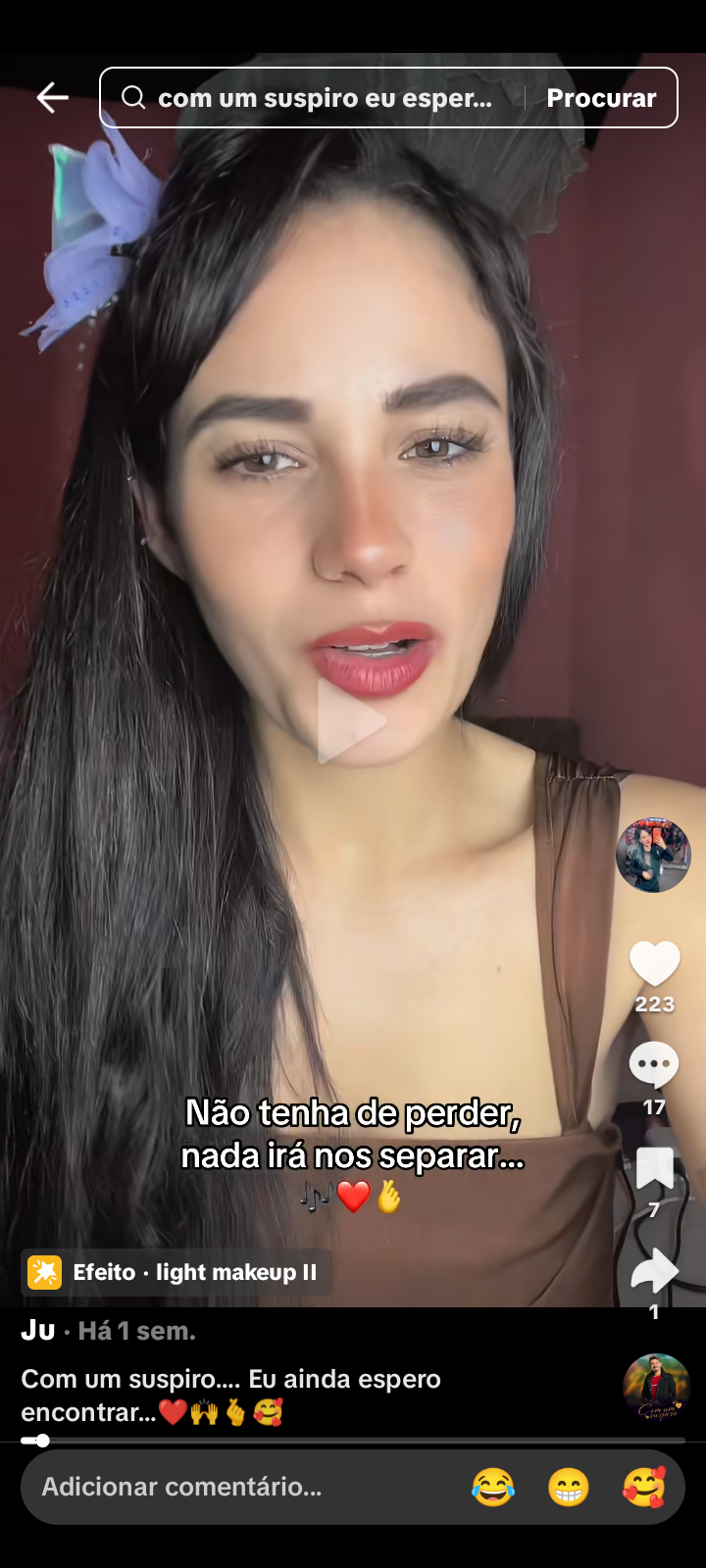This screenshot has height=1568, width=706.
Task: Open the comments bubble icon
Action: 654,1065
